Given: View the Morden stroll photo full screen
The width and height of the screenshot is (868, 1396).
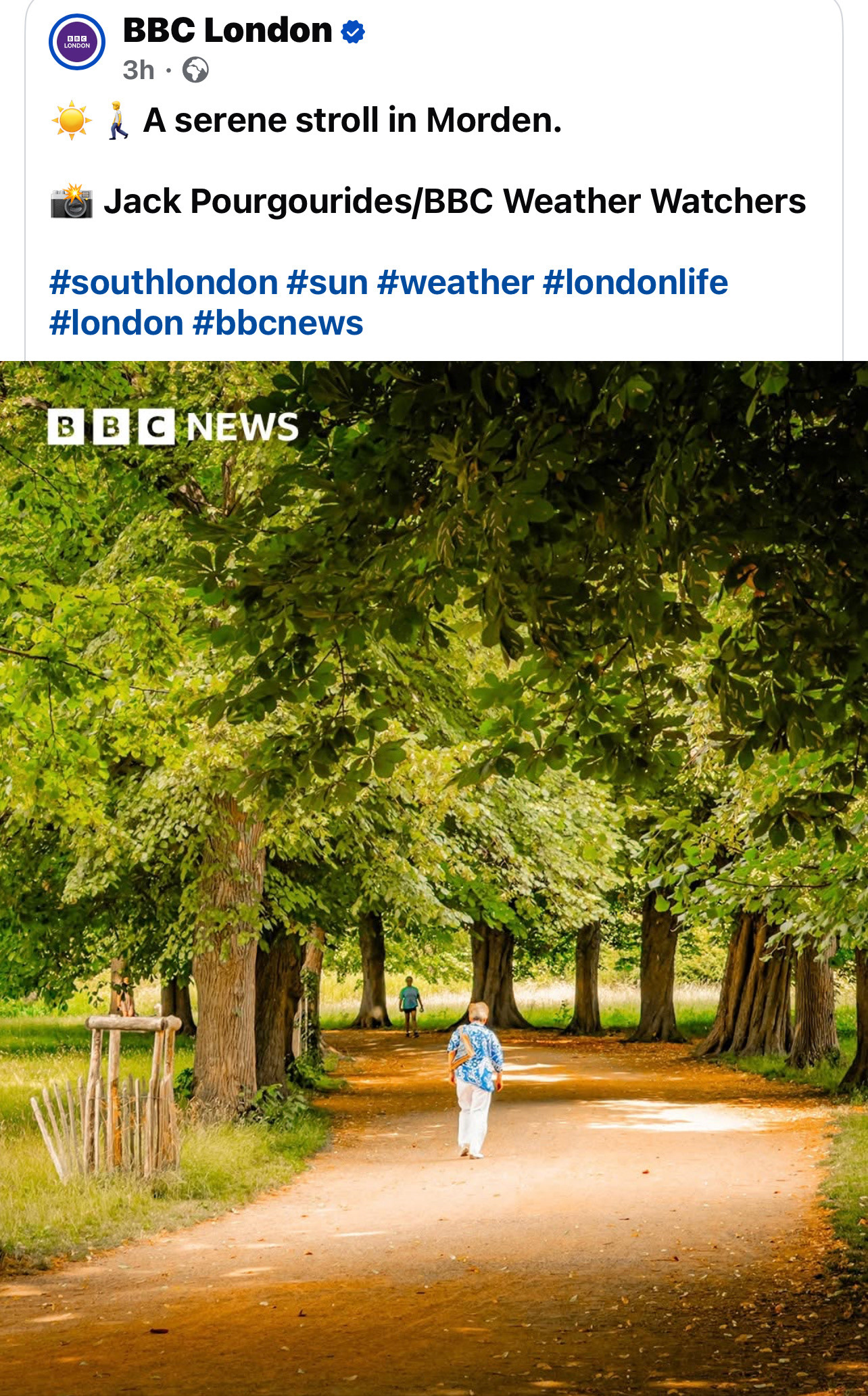Looking at the screenshot, I should pos(434,878).
